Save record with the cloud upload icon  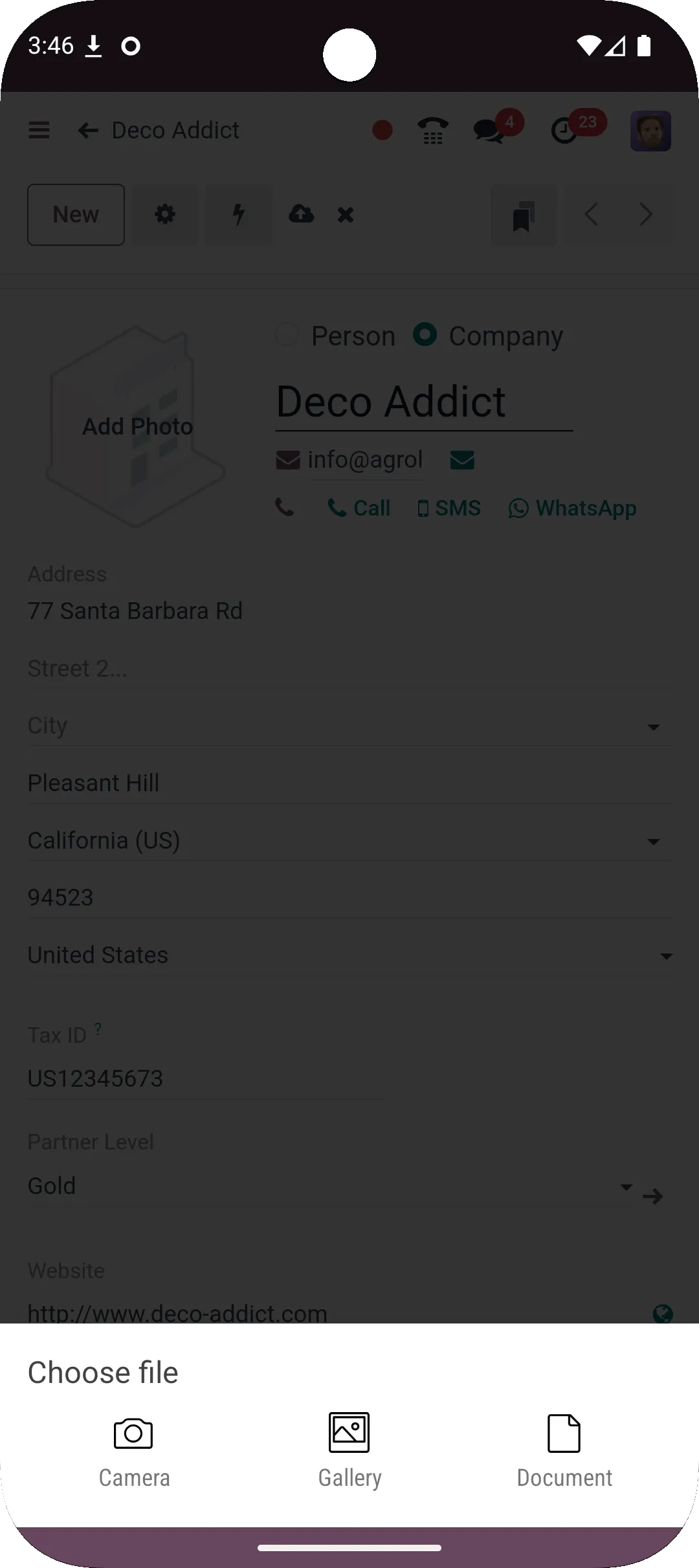(302, 214)
